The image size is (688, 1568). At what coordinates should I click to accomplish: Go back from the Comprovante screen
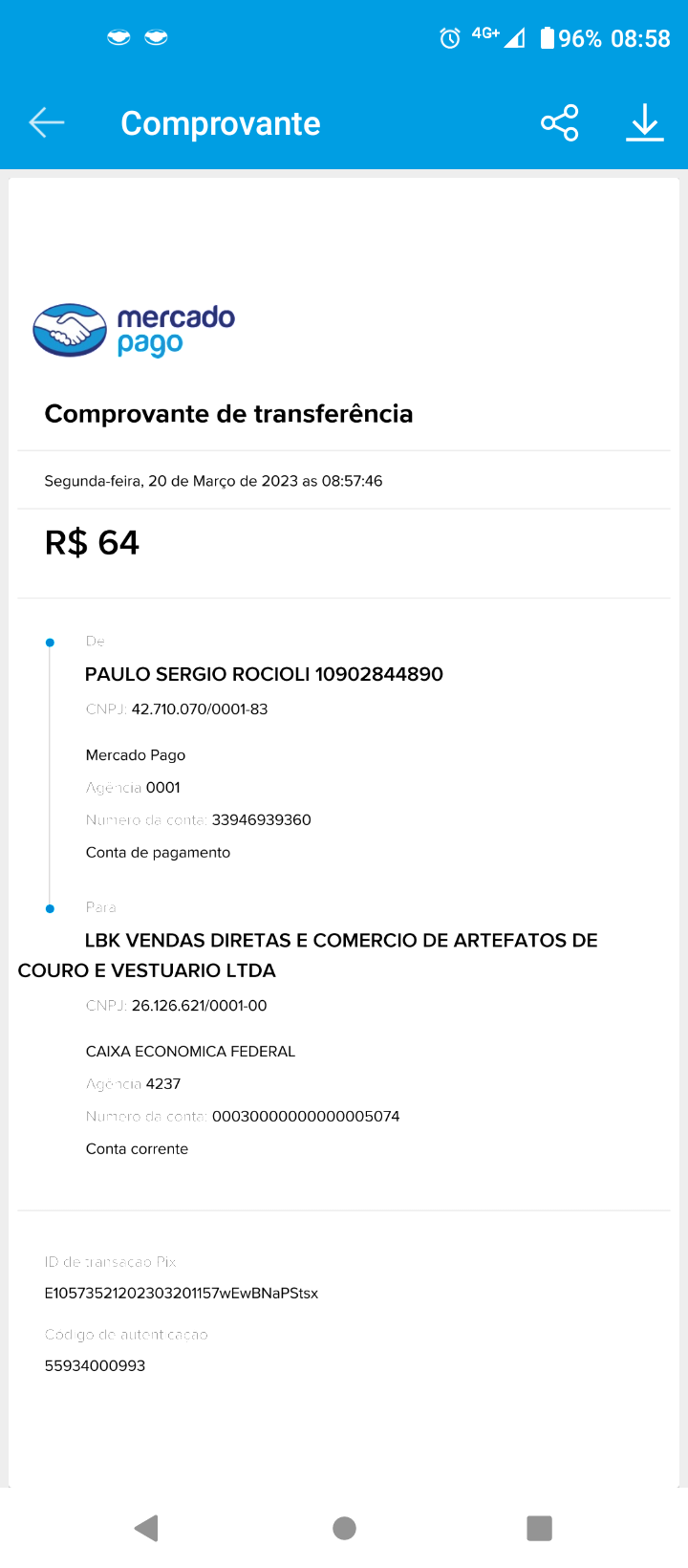click(x=46, y=122)
